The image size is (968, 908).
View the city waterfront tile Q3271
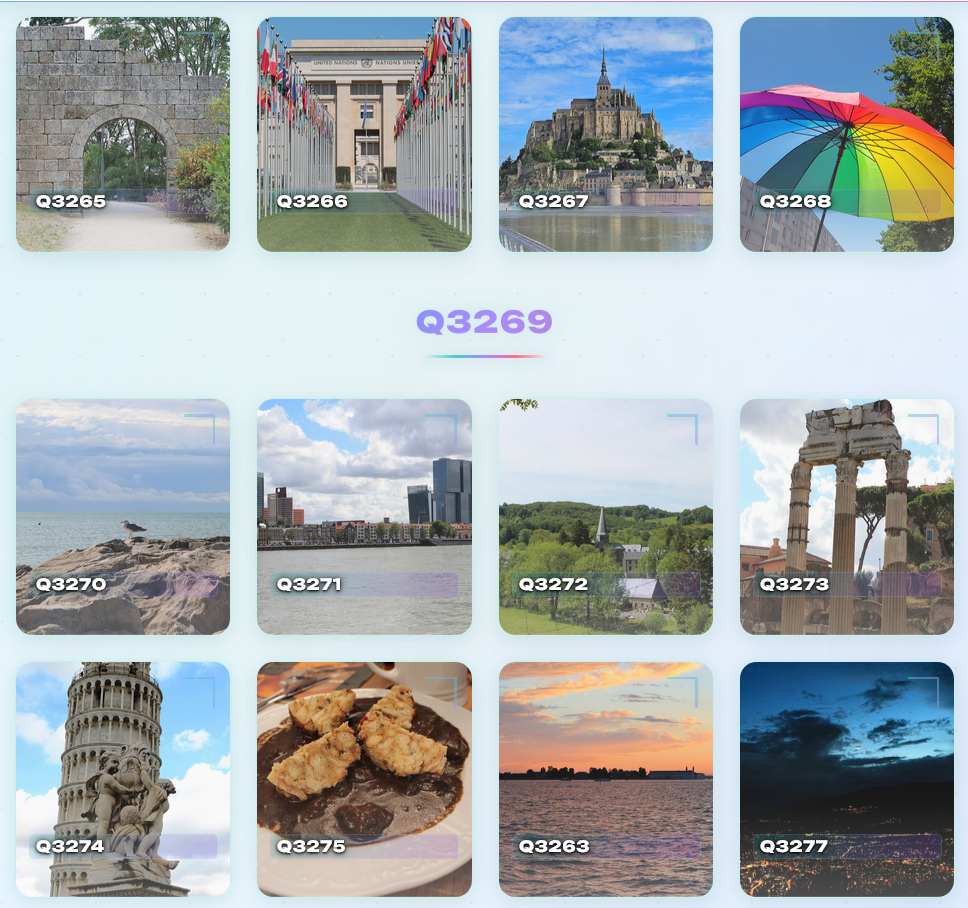pos(364,517)
